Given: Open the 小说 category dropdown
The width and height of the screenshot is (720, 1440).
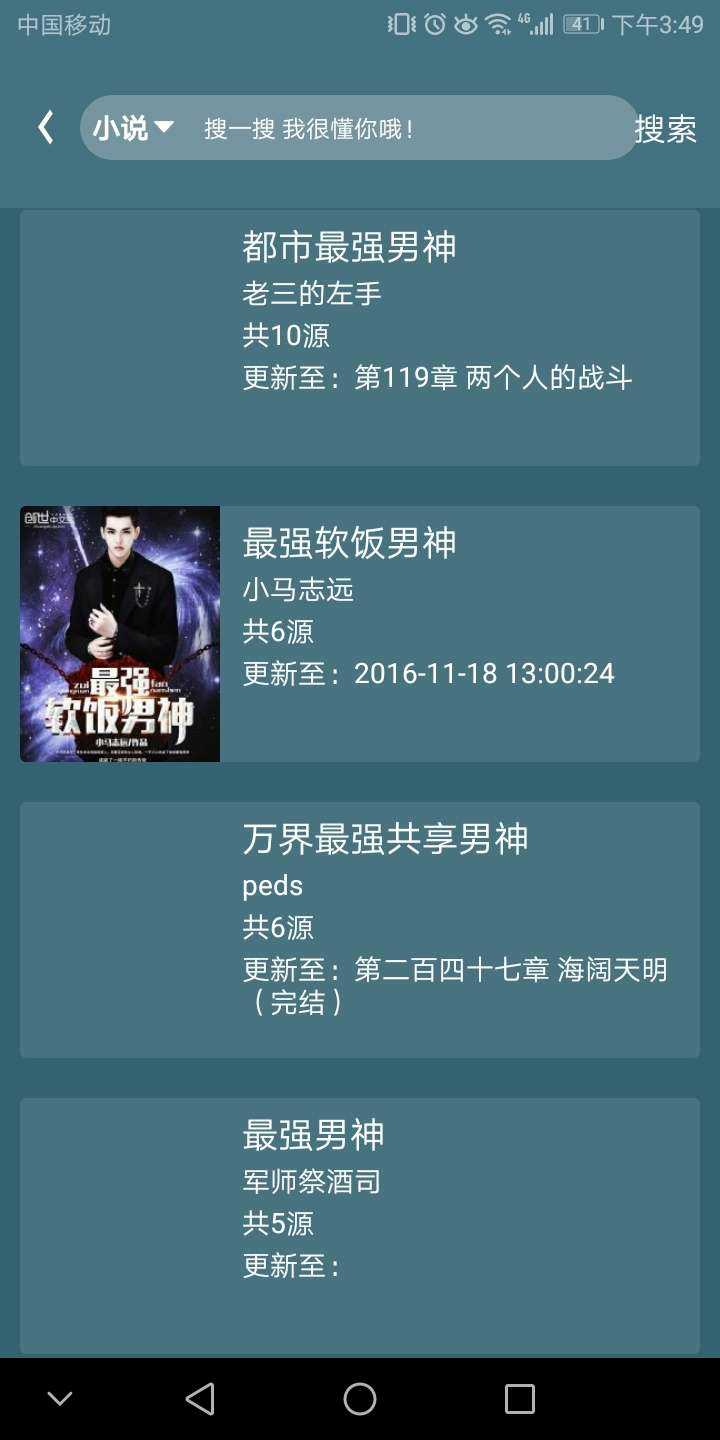Looking at the screenshot, I should [133, 128].
